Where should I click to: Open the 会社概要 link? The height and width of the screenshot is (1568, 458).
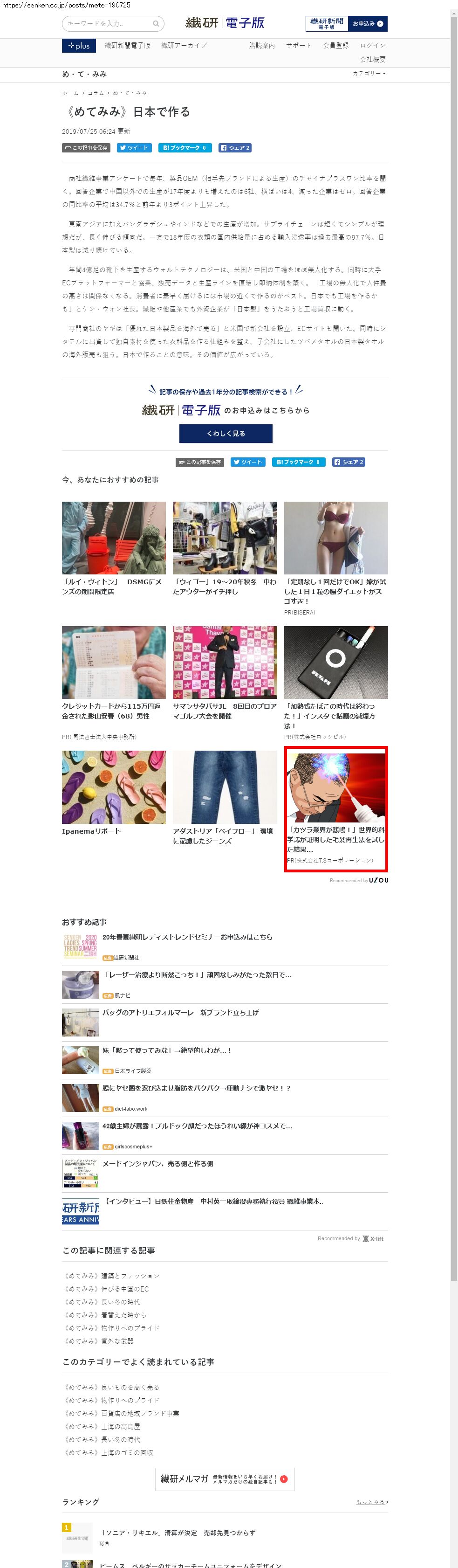[x=372, y=60]
